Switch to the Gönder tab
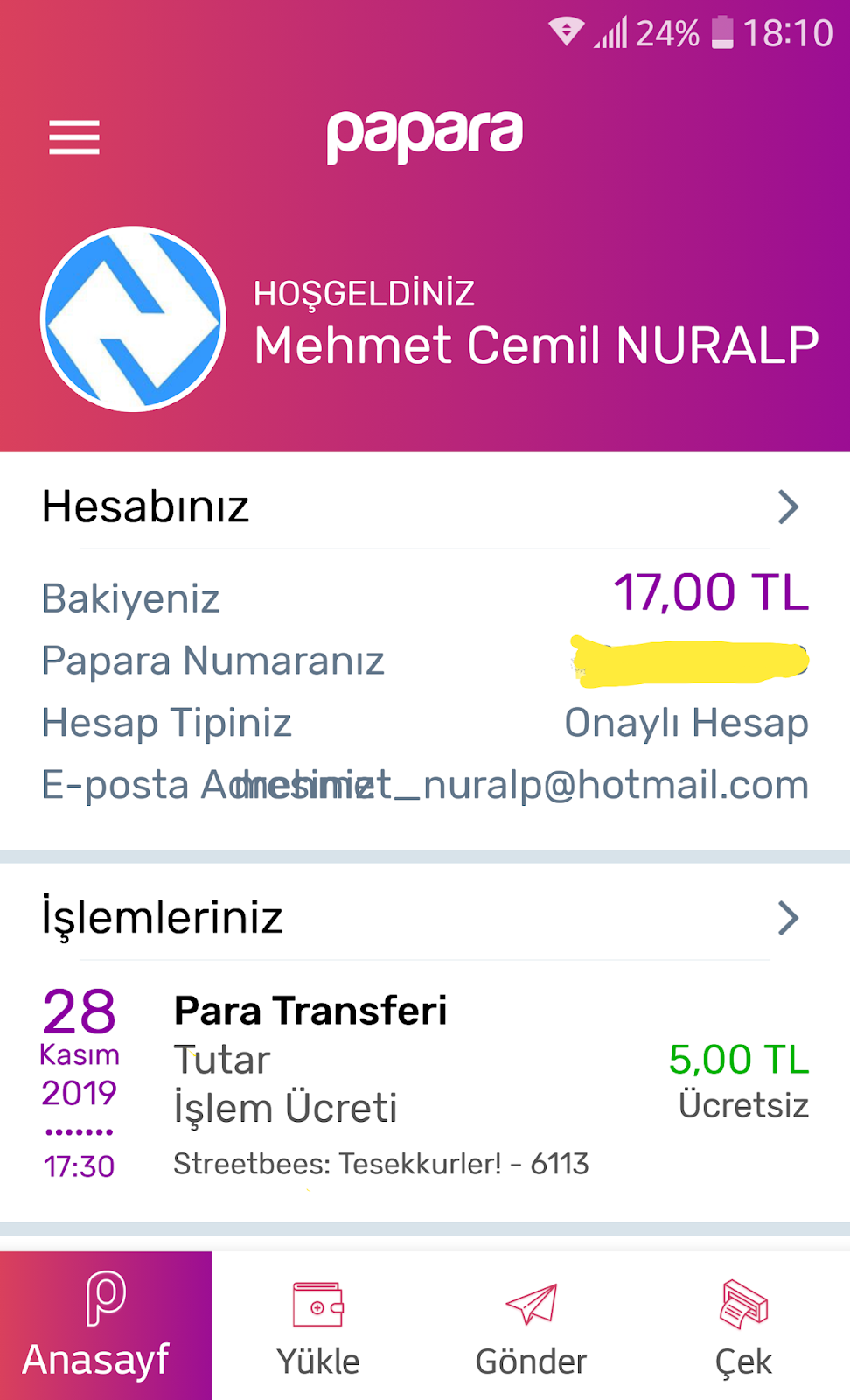This screenshot has width=850, height=1400. (531, 1325)
